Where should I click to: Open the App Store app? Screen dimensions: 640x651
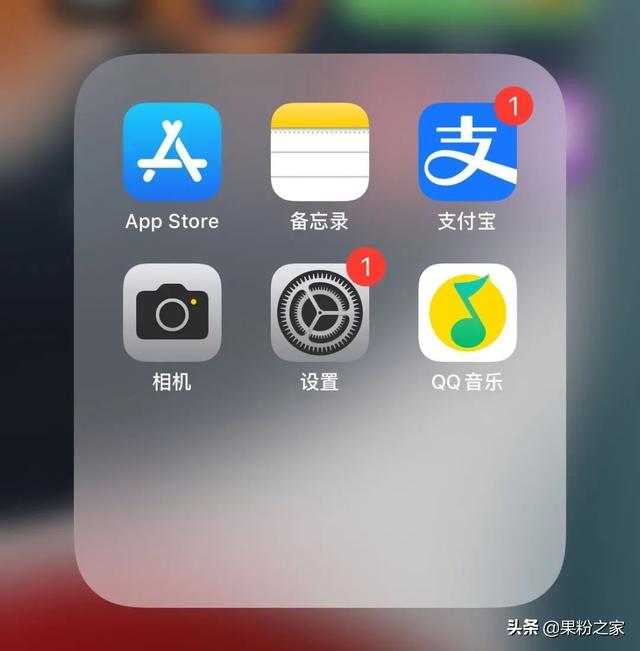tap(172, 152)
